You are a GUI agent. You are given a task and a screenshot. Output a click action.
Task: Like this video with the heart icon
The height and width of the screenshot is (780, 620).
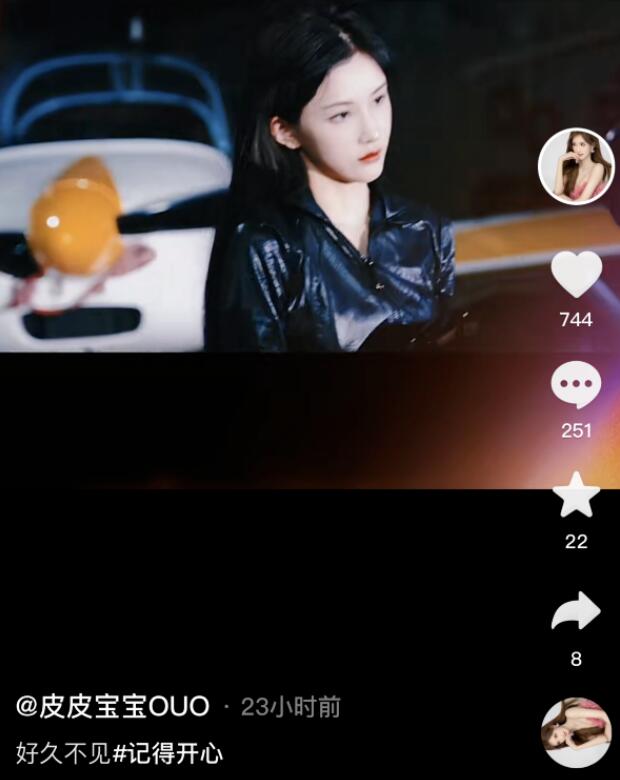(577, 275)
